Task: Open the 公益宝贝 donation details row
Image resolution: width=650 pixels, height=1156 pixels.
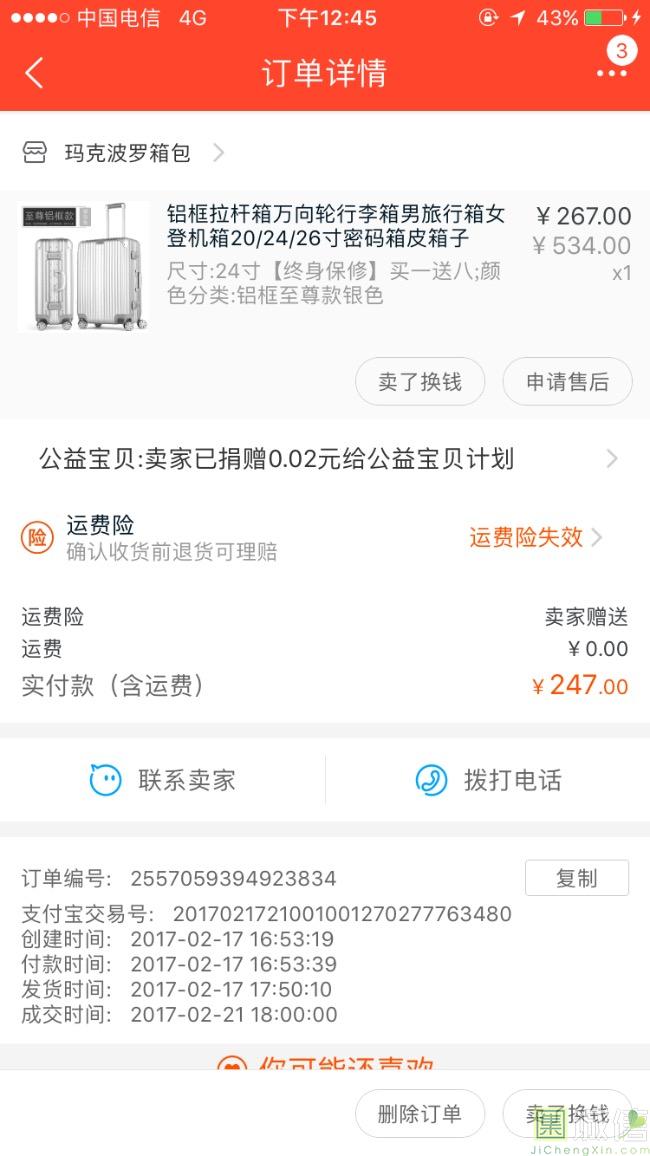Action: click(325, 459)
